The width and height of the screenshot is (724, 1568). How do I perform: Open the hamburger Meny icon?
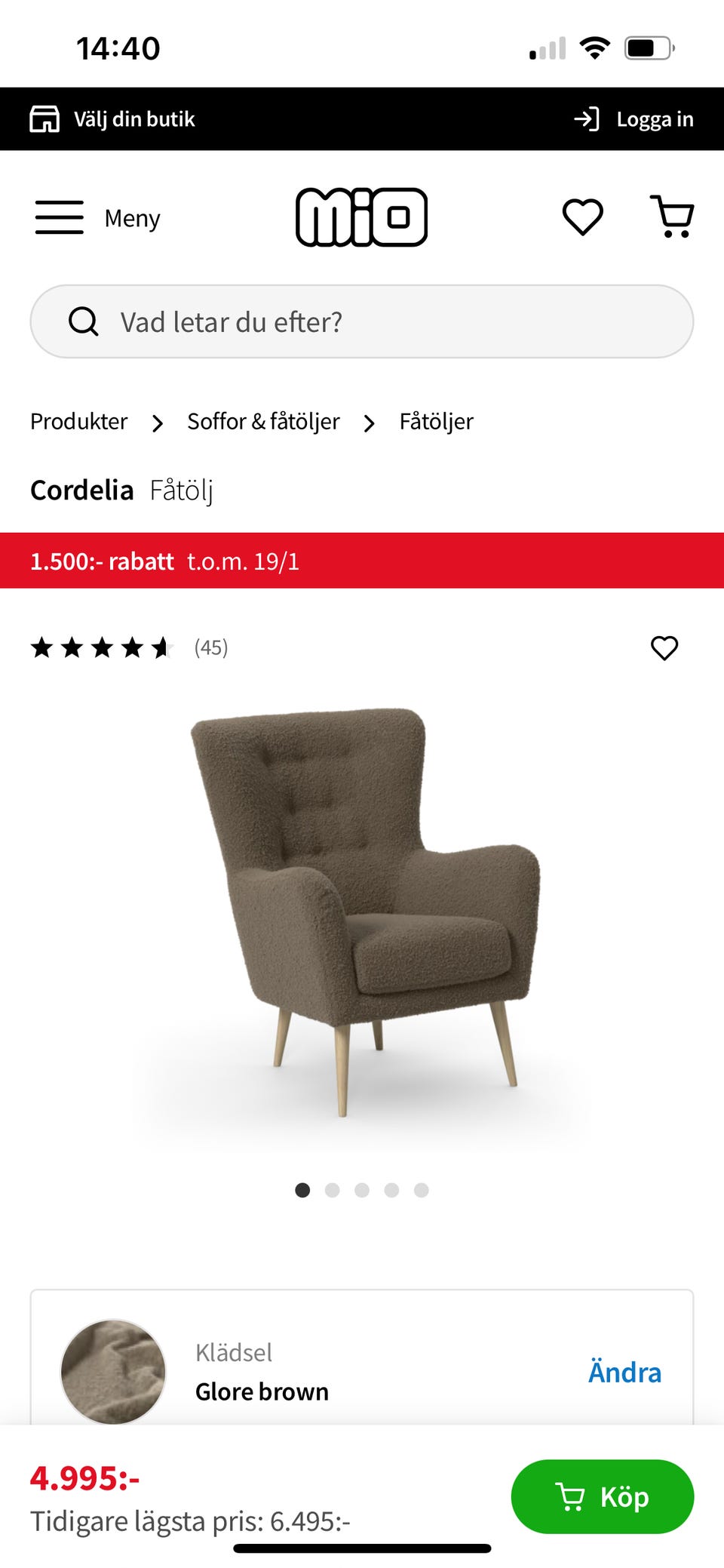[58, 217]
